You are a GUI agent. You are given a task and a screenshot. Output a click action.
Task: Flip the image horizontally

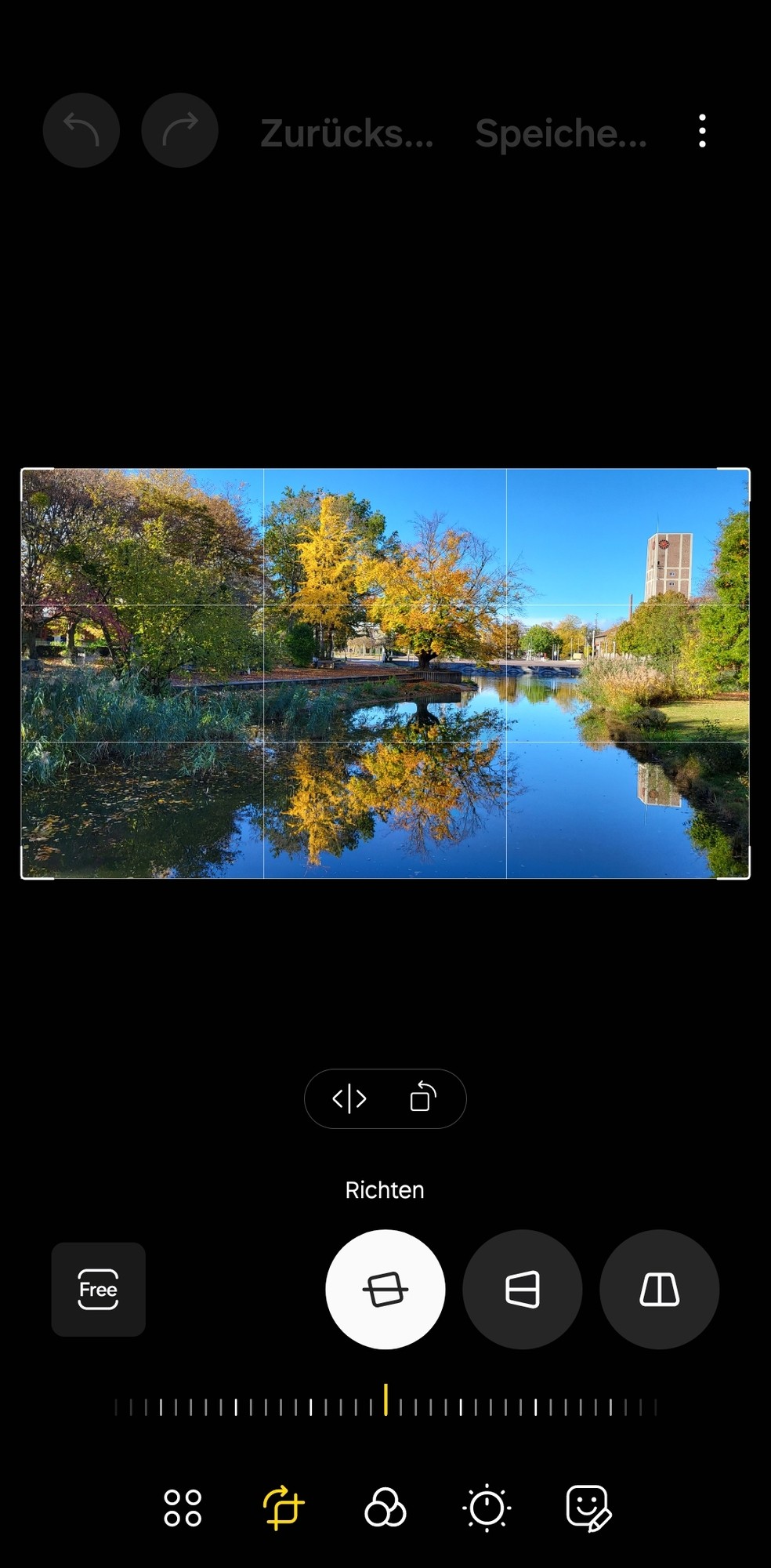[349, 1098]
